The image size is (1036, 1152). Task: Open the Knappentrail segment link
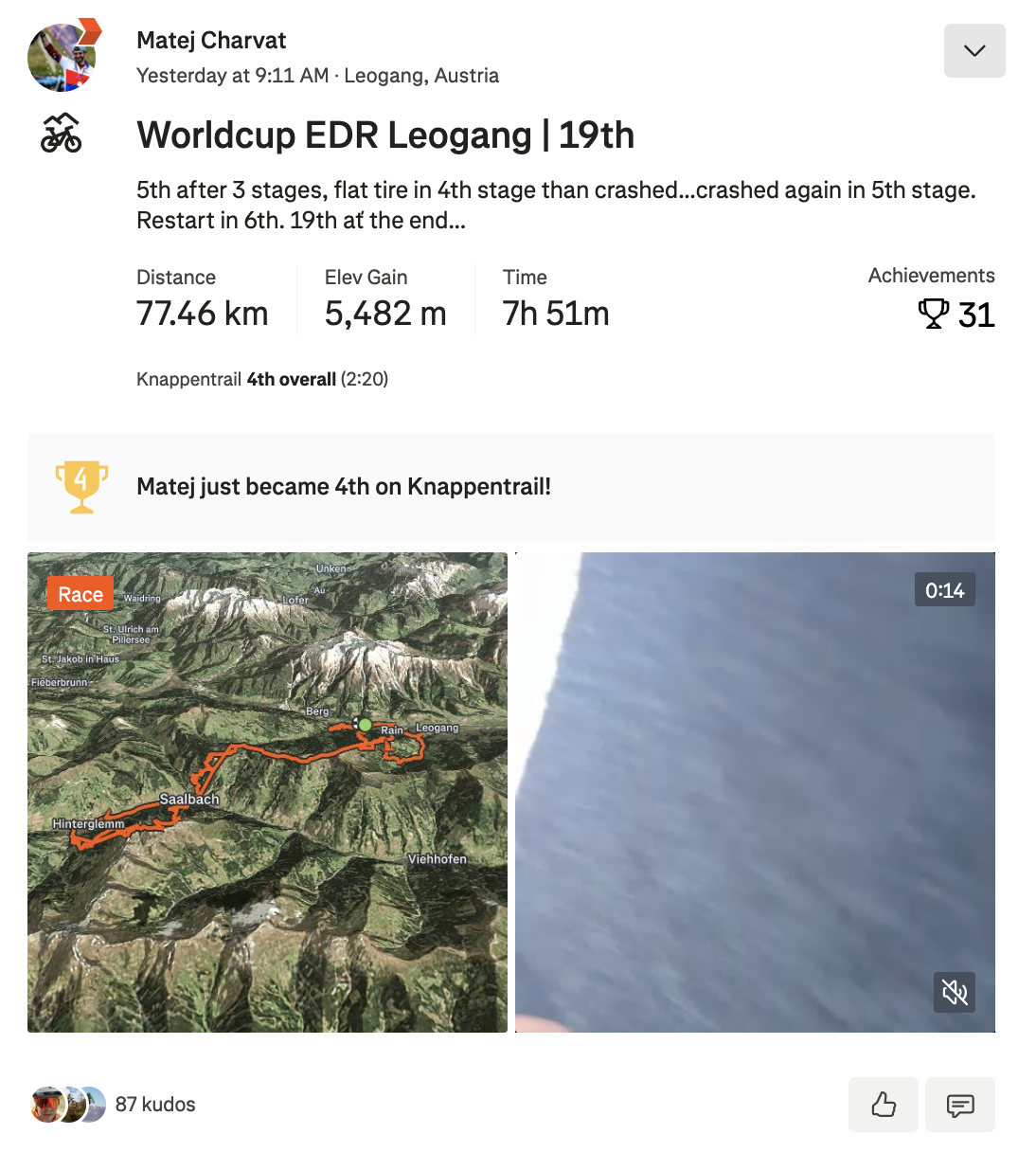pyautogui.click(x=189, y=379)
